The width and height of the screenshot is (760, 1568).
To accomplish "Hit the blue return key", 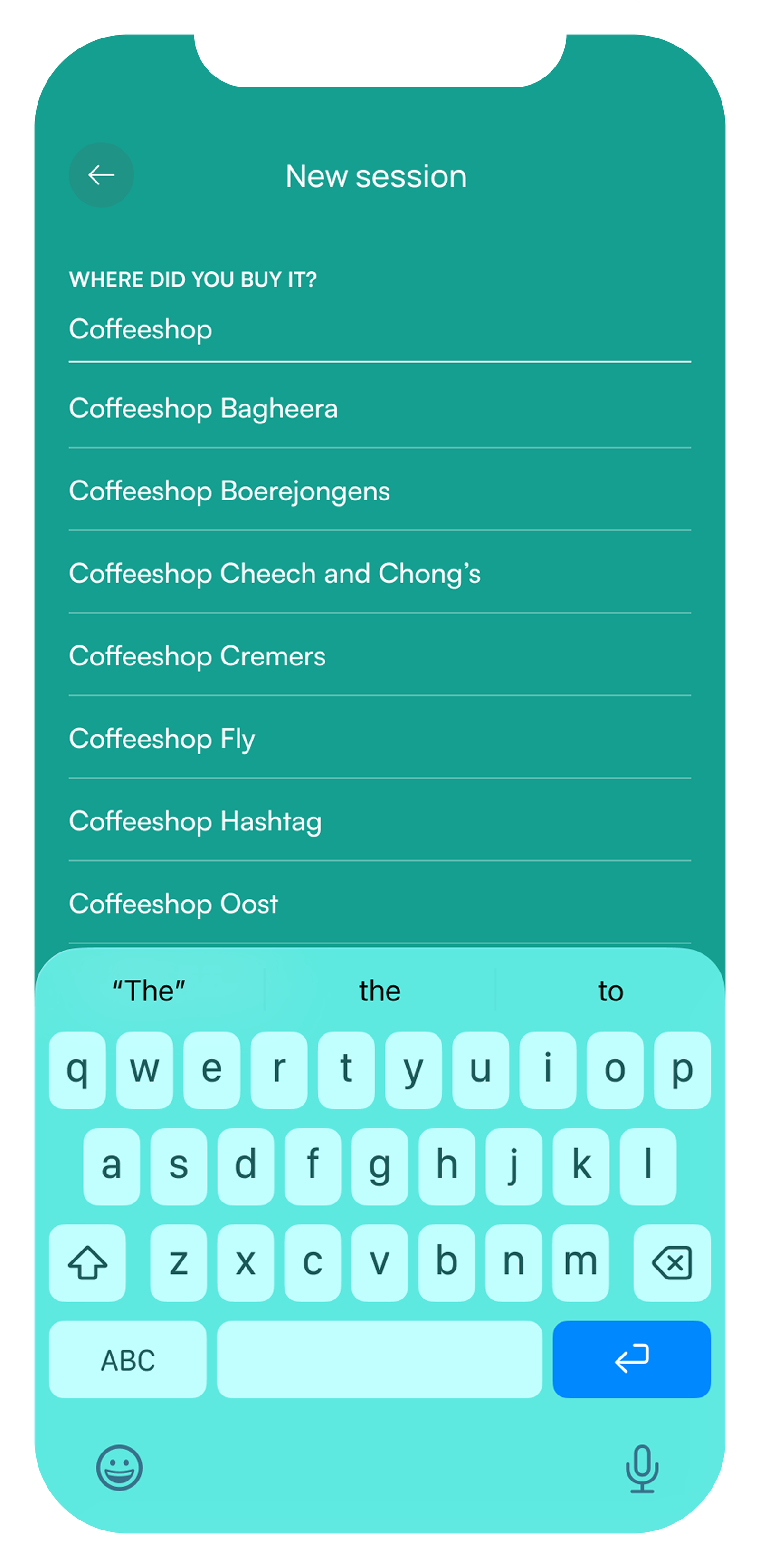I will 631,1359.
